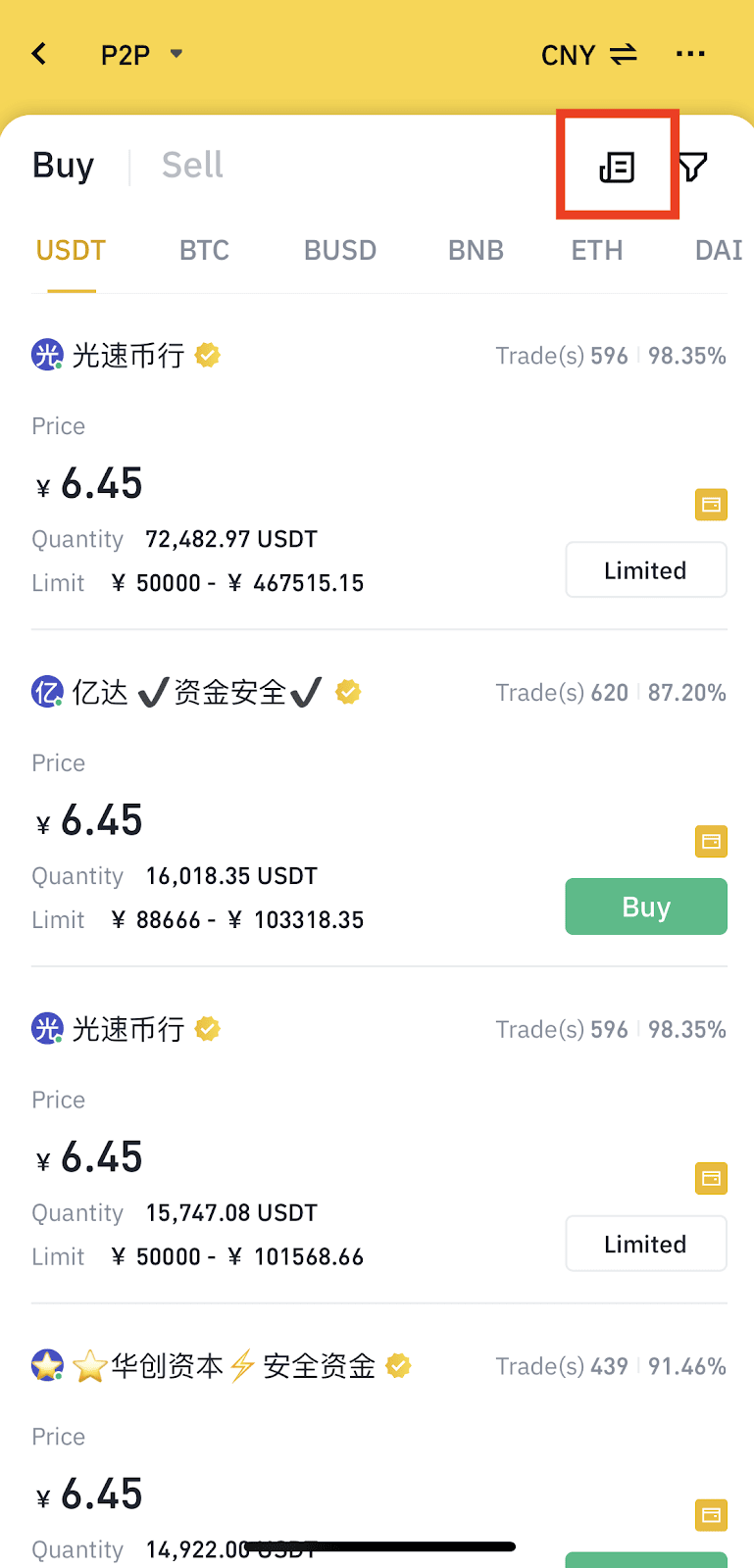Image resolution: width=754 pixels, height=1568 pixels.
Task: Buy from the 16,018.35 USDT offer
Action: click(646, 906)
